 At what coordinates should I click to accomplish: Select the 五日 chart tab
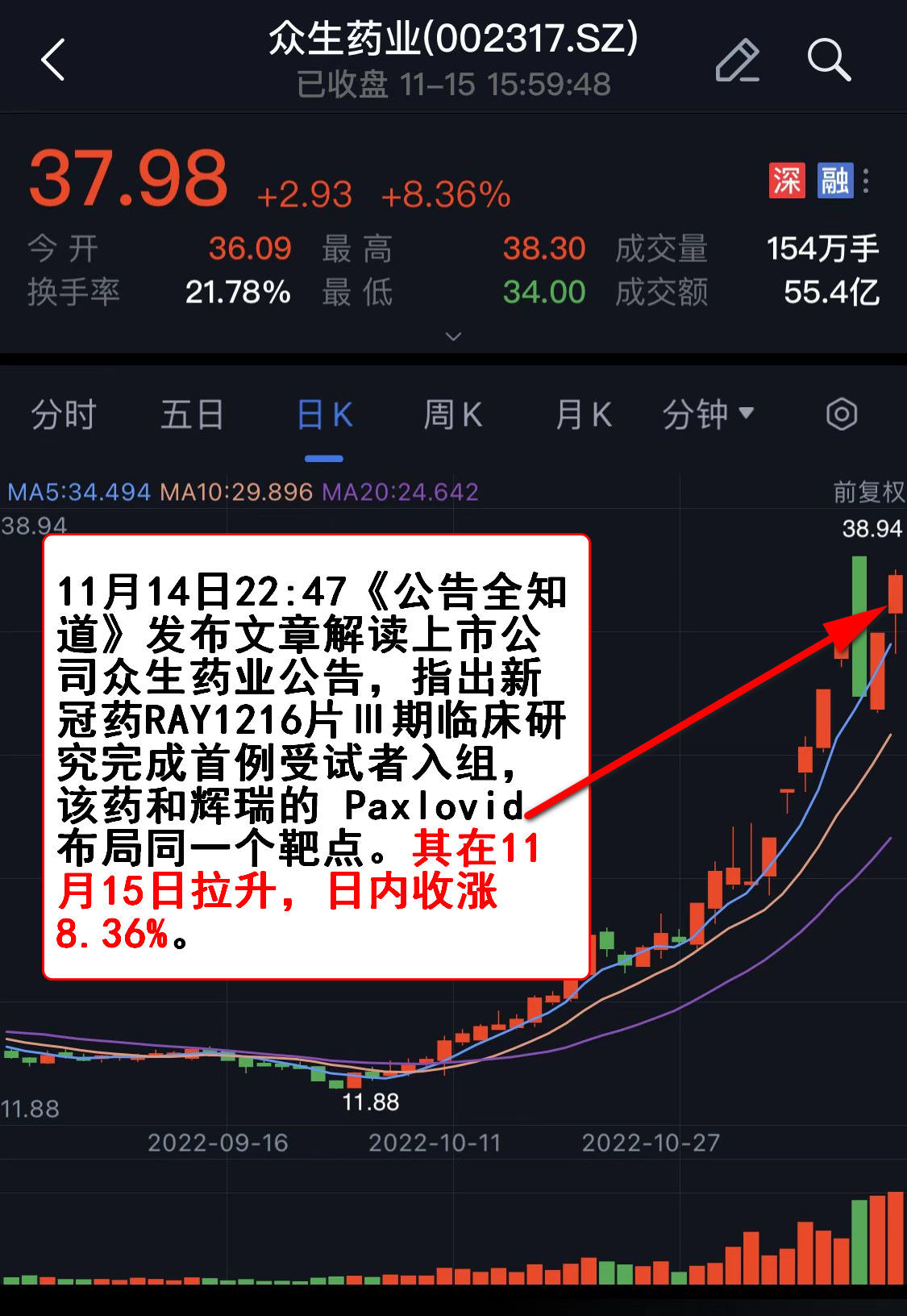click(192, 415)
